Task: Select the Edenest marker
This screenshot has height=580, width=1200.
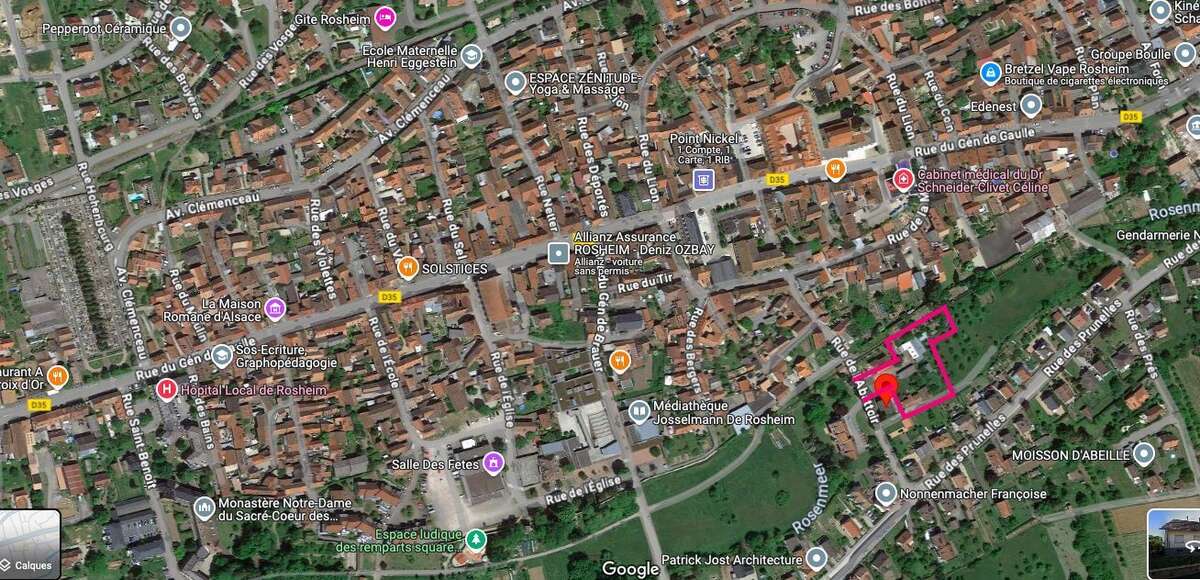Action: point(1031,105)
